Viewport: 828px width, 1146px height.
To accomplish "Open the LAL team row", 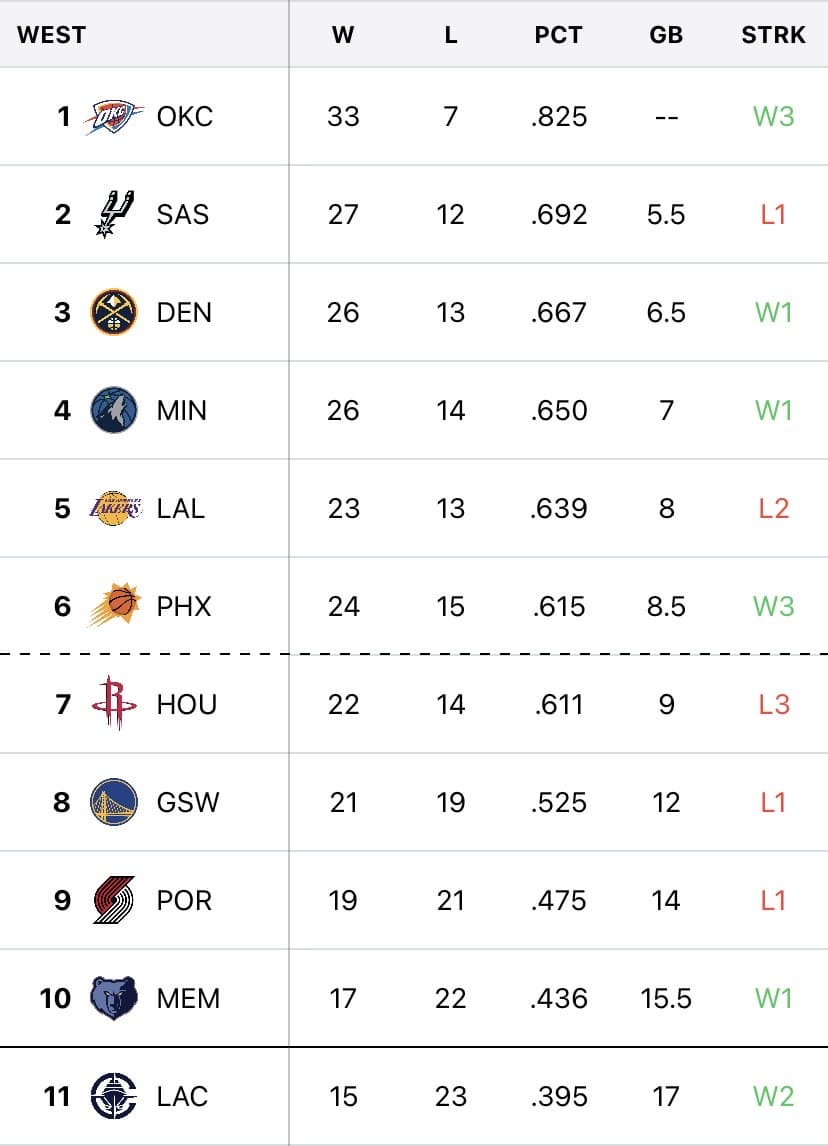I will pyautogui.click(x=180, y=509).
